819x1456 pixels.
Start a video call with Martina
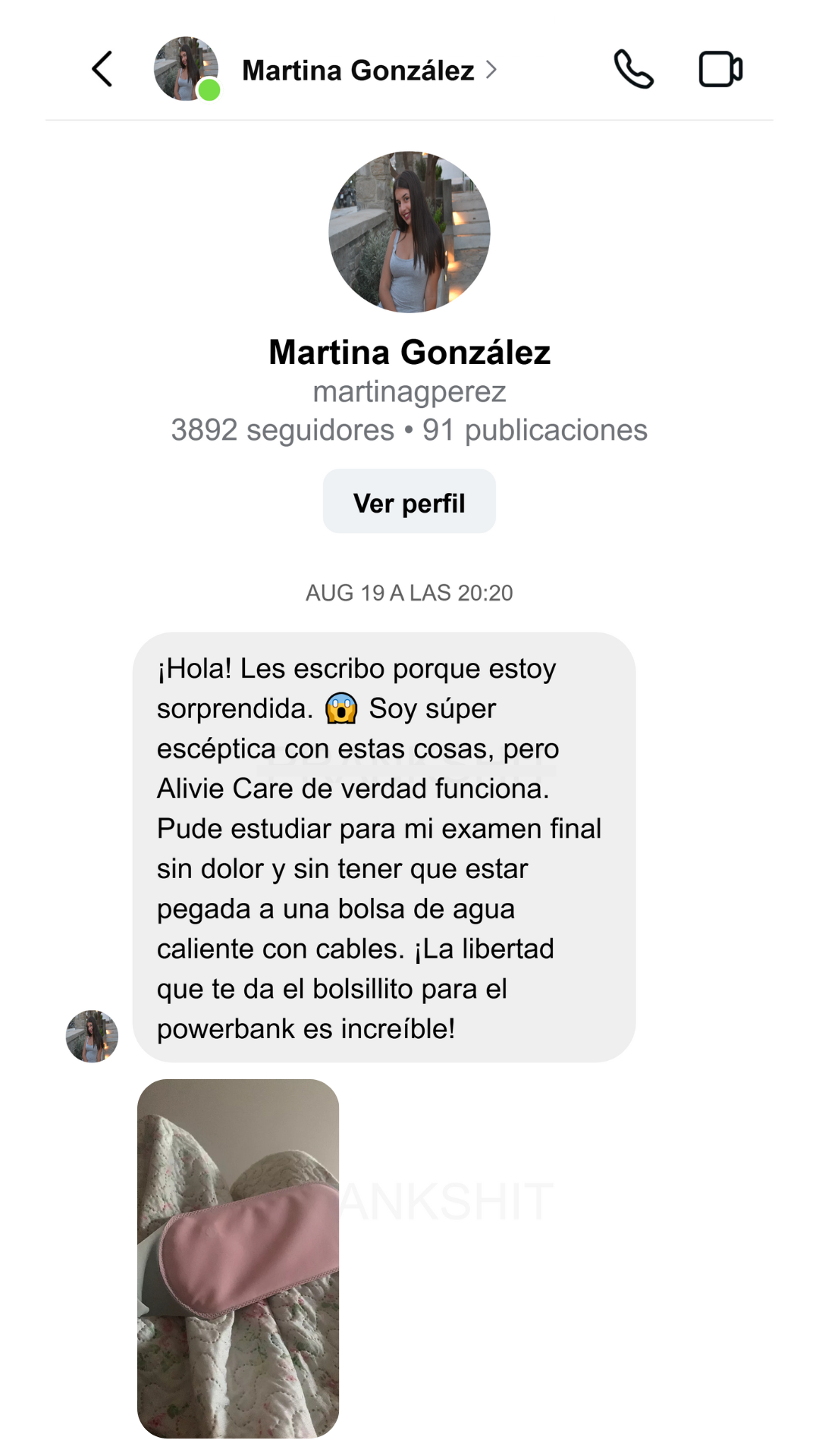pos(720,69)
